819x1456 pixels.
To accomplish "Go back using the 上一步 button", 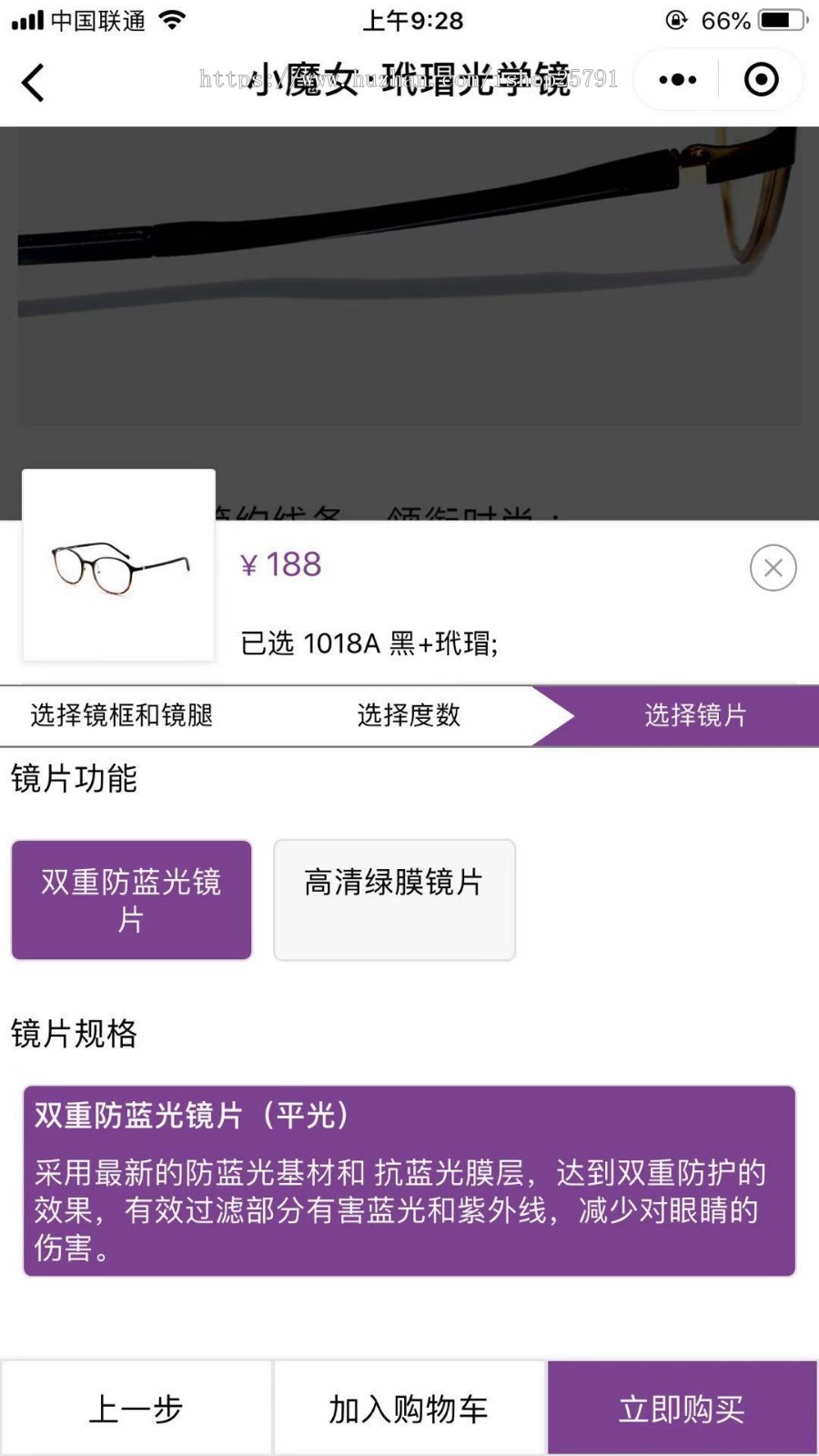I will click(x=136, y=1407).
